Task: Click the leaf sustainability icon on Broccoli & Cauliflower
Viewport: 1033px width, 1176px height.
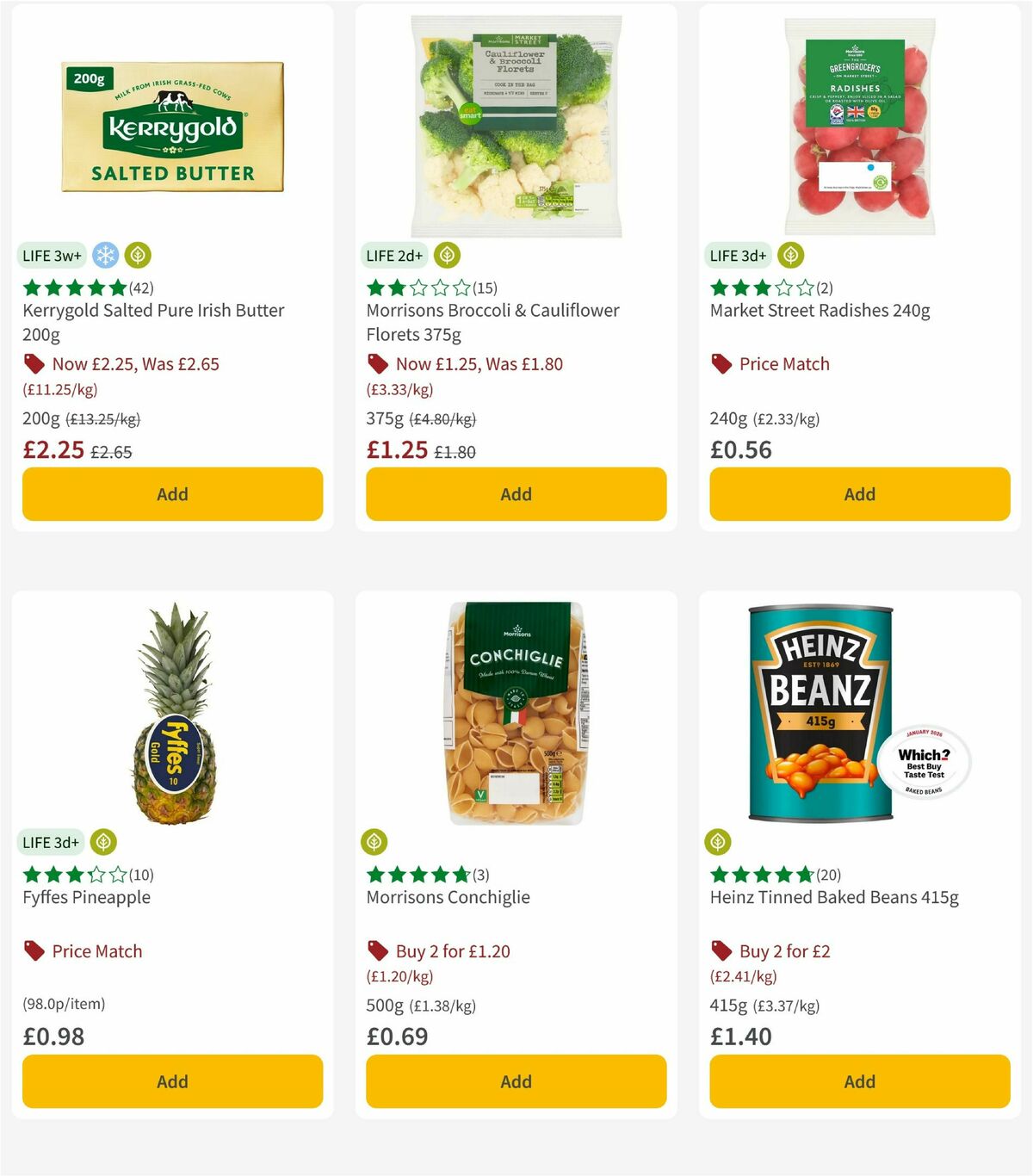Action: [x=444, y=255]
